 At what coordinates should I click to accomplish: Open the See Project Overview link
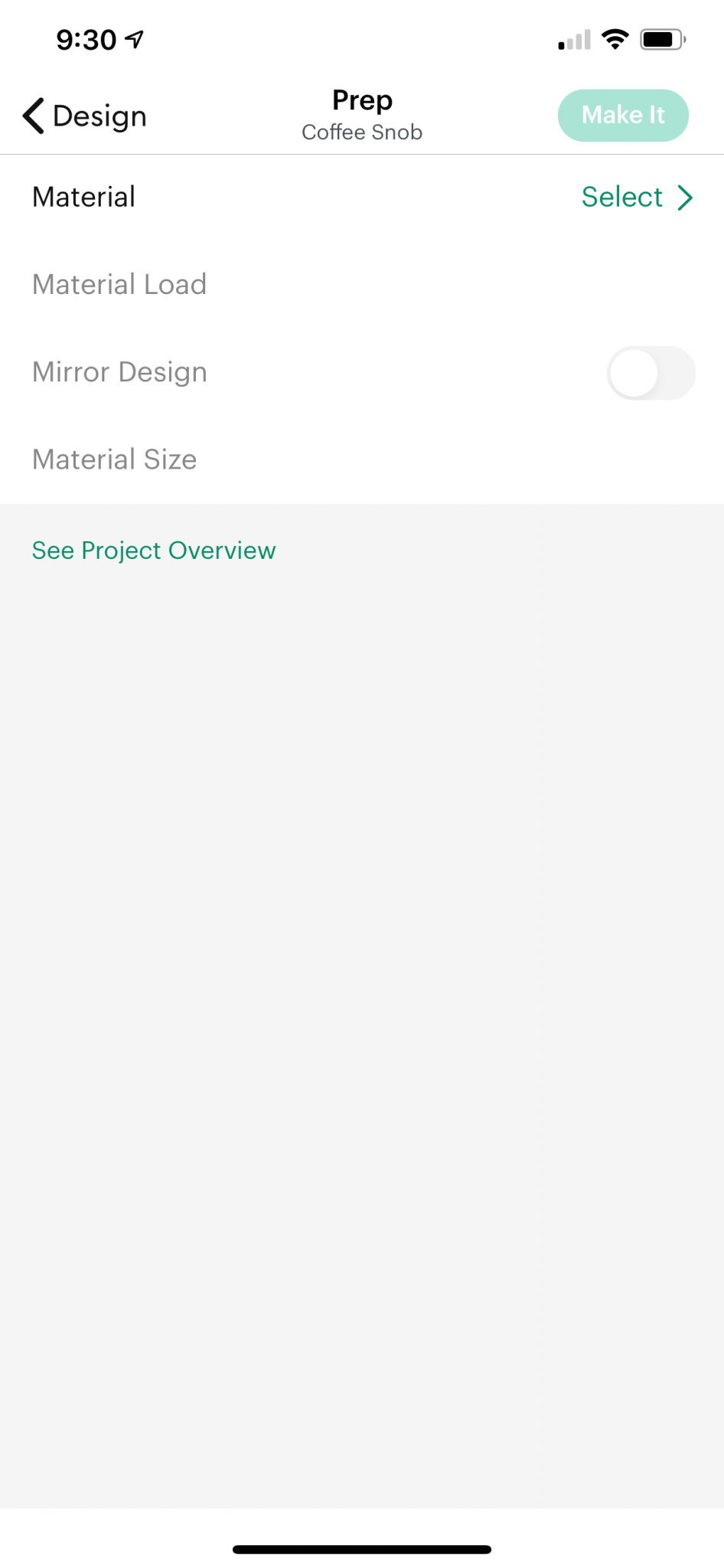tap(154, 550)
